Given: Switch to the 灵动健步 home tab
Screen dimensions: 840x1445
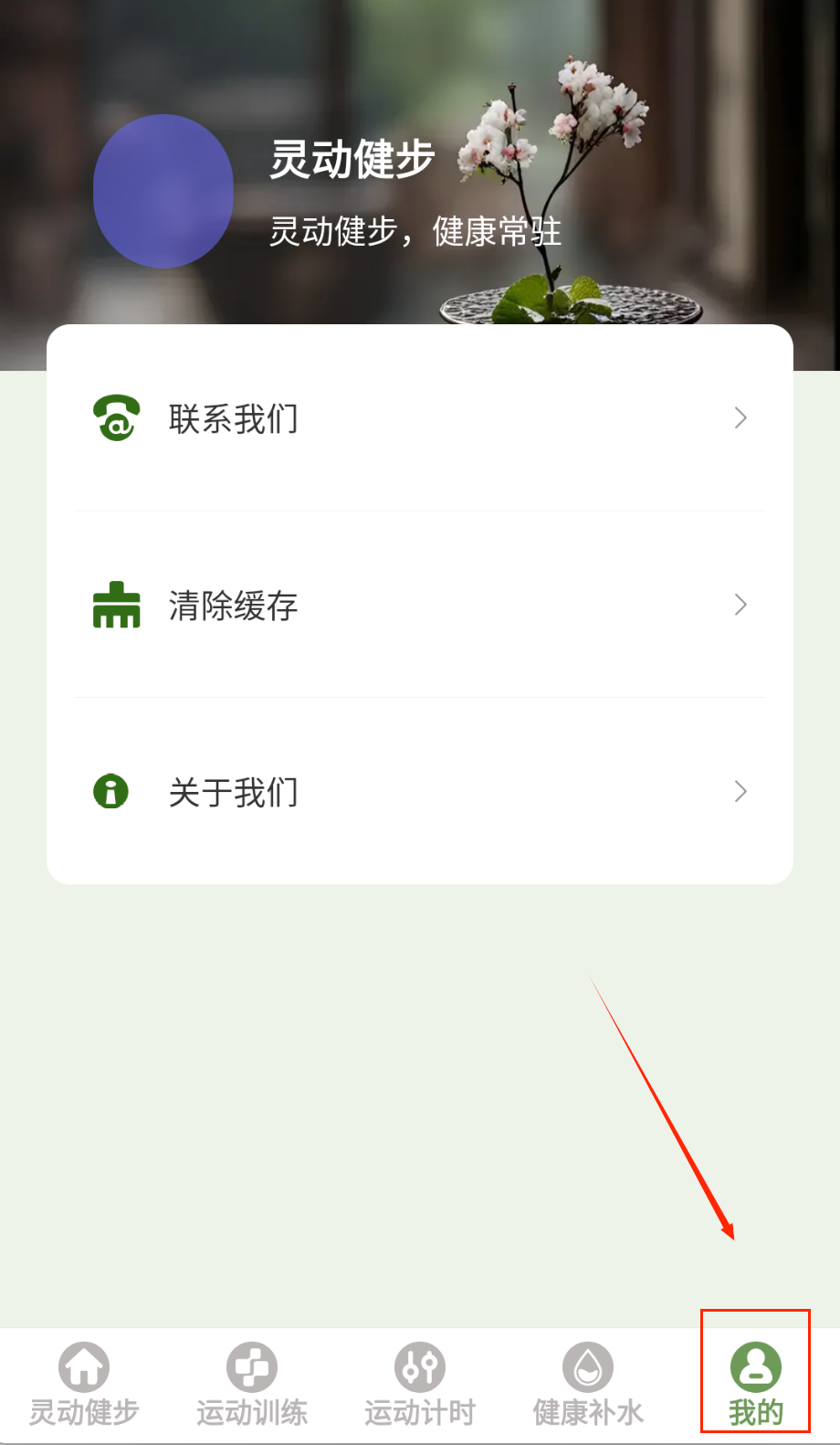Looking at the screenshot, I should (84, 1383).
